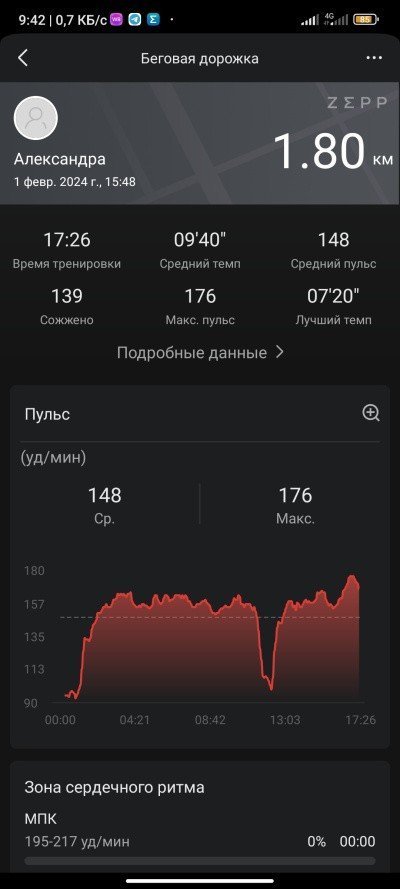
Task: Tap Александра's profile avatar
Action: coord(36,118)
